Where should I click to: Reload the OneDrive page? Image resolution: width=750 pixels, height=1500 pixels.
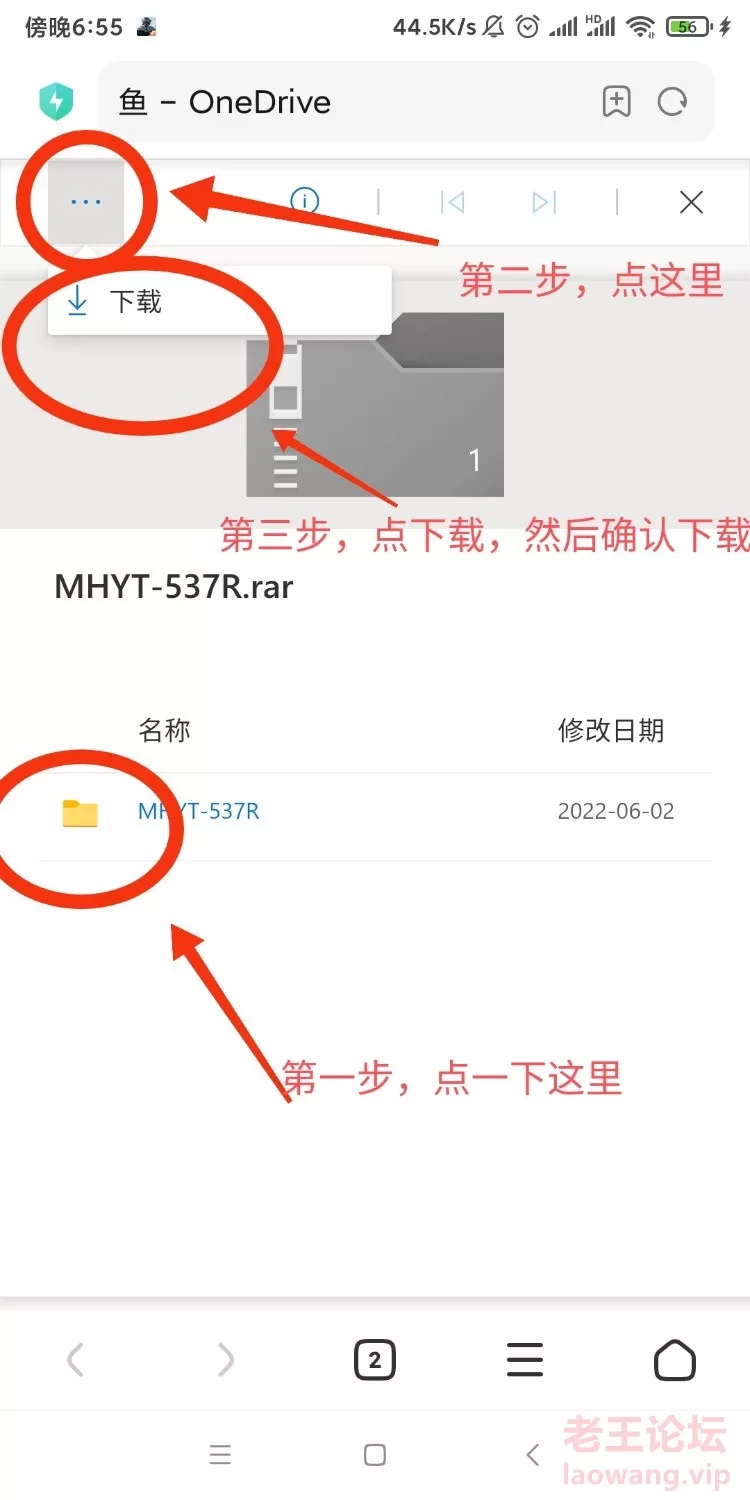point(672,102)
